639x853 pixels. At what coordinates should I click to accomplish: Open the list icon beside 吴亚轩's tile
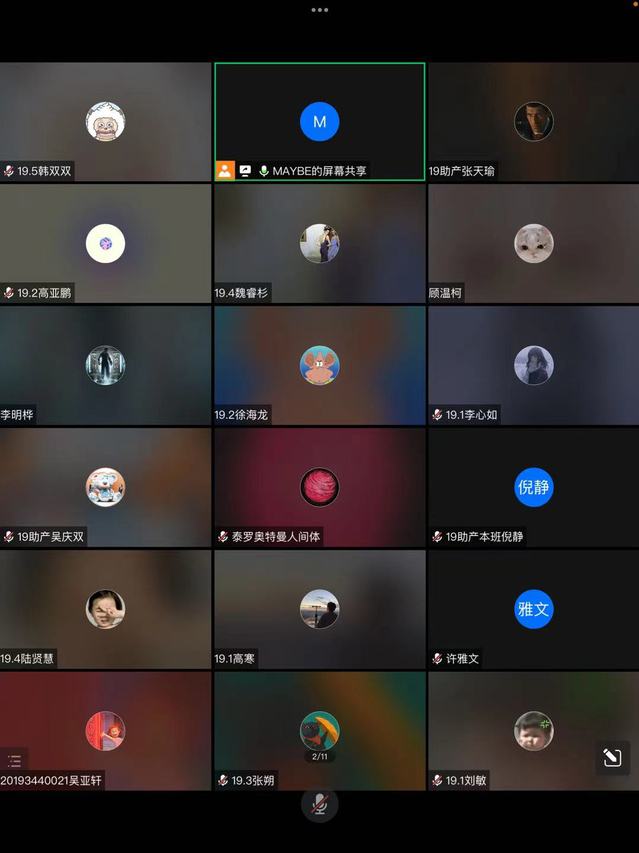[x=14, y=761]
